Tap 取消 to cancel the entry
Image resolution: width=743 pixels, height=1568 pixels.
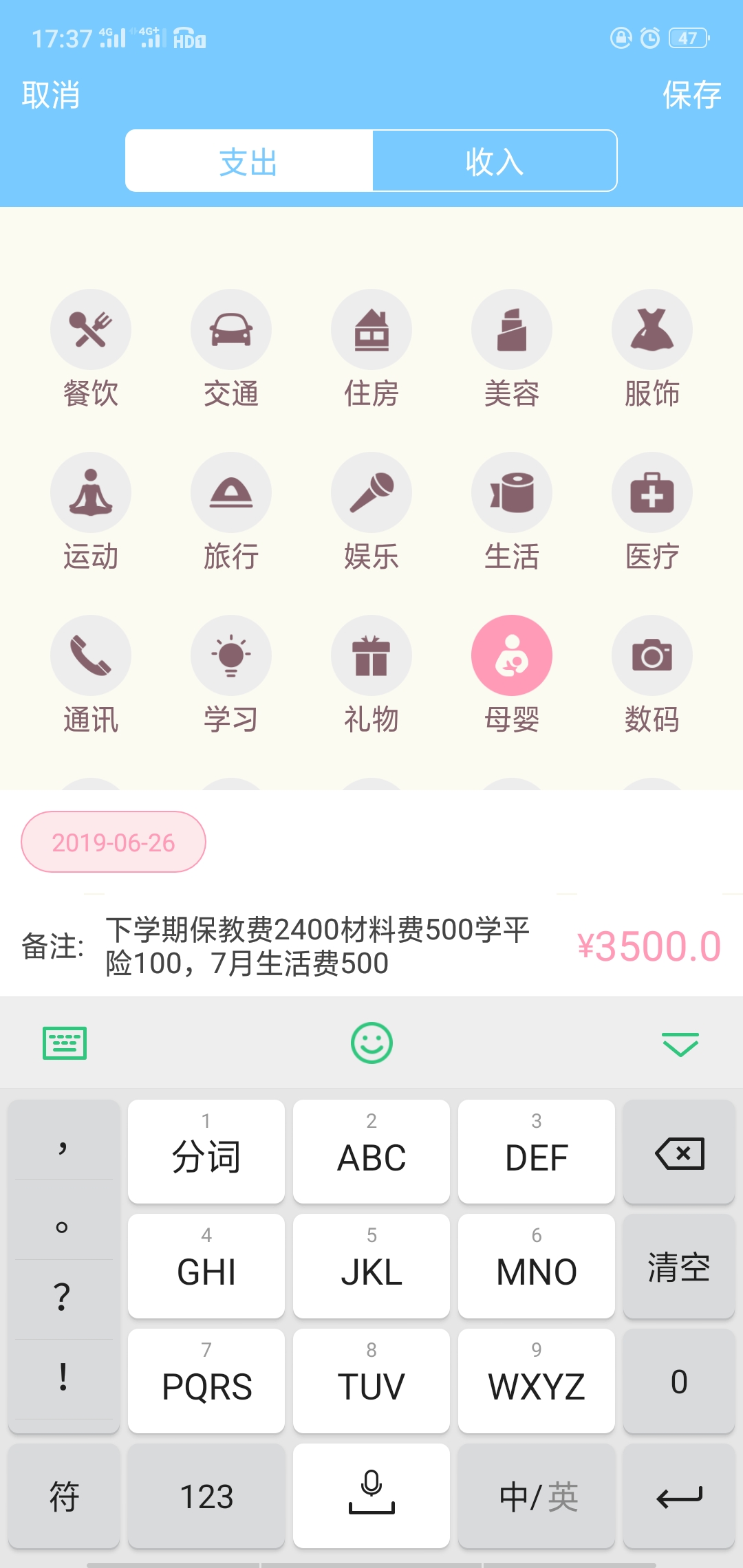point(51,95)
